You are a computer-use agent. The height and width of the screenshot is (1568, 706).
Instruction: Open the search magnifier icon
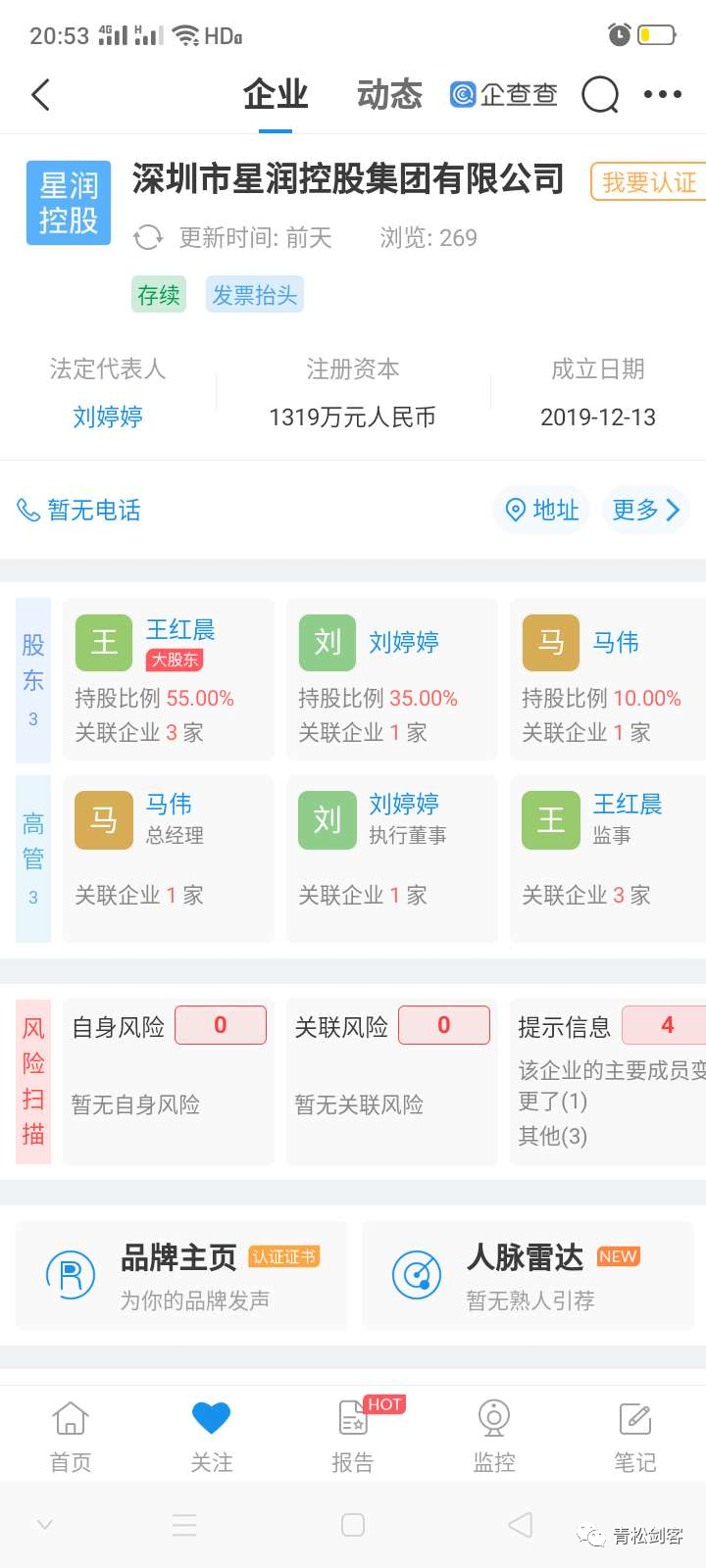(x=600, y=95)
